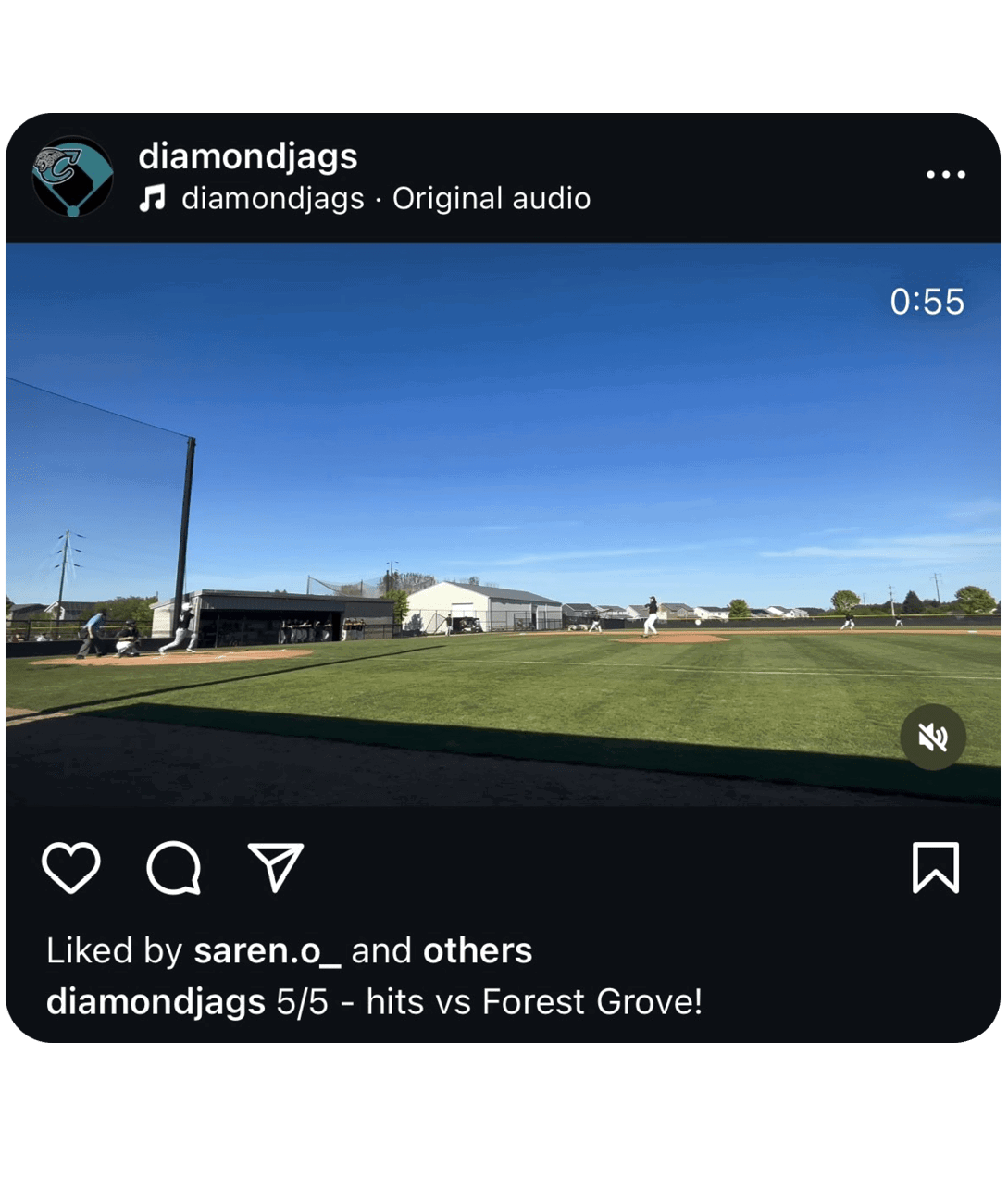This screenshot has width=1008, height=1178.
Task: View saren.o_ profile from likes
Action: 267,950
